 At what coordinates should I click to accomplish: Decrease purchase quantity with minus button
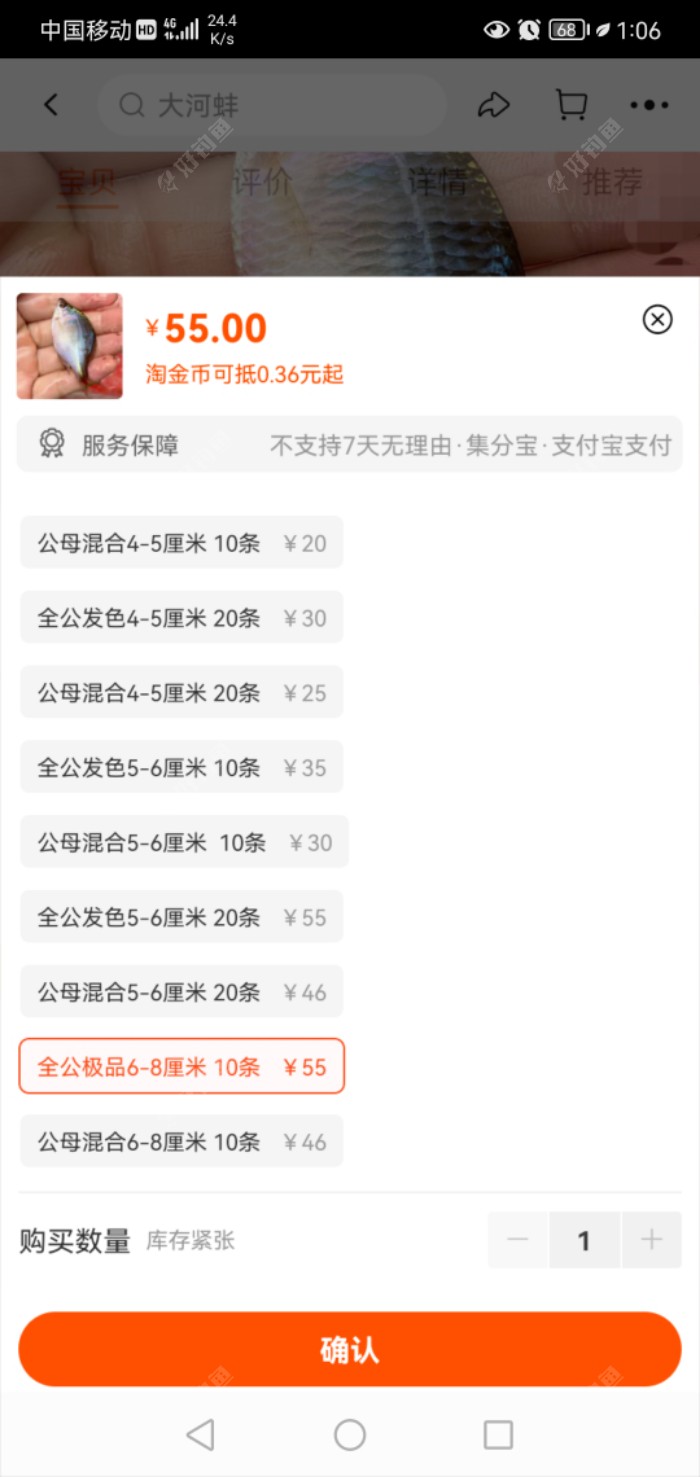(x=518, y=1241)
